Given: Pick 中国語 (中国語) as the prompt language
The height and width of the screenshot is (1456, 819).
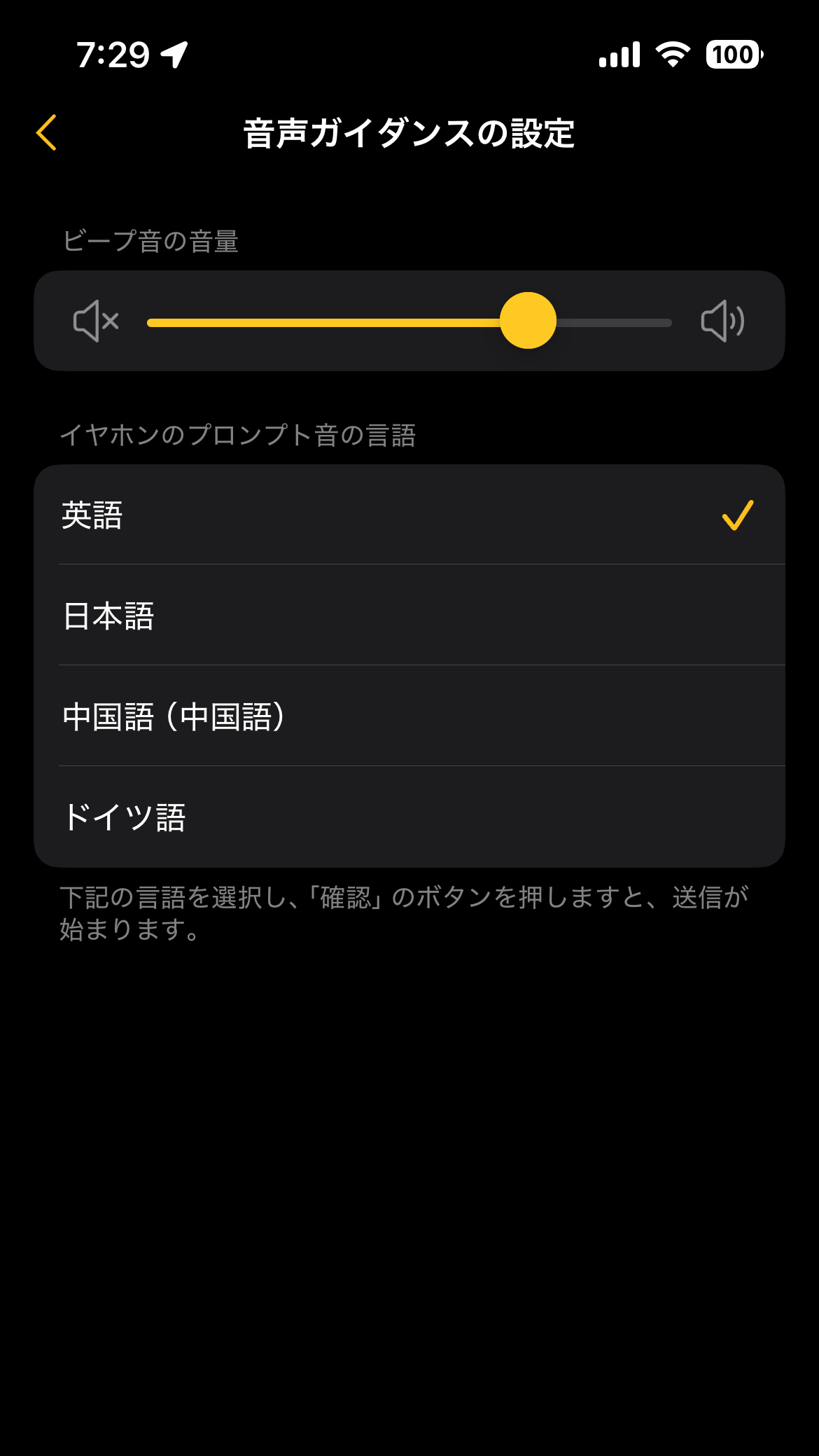Looking at the screenshot, I should pyautogui.click(x=409, y=716).
